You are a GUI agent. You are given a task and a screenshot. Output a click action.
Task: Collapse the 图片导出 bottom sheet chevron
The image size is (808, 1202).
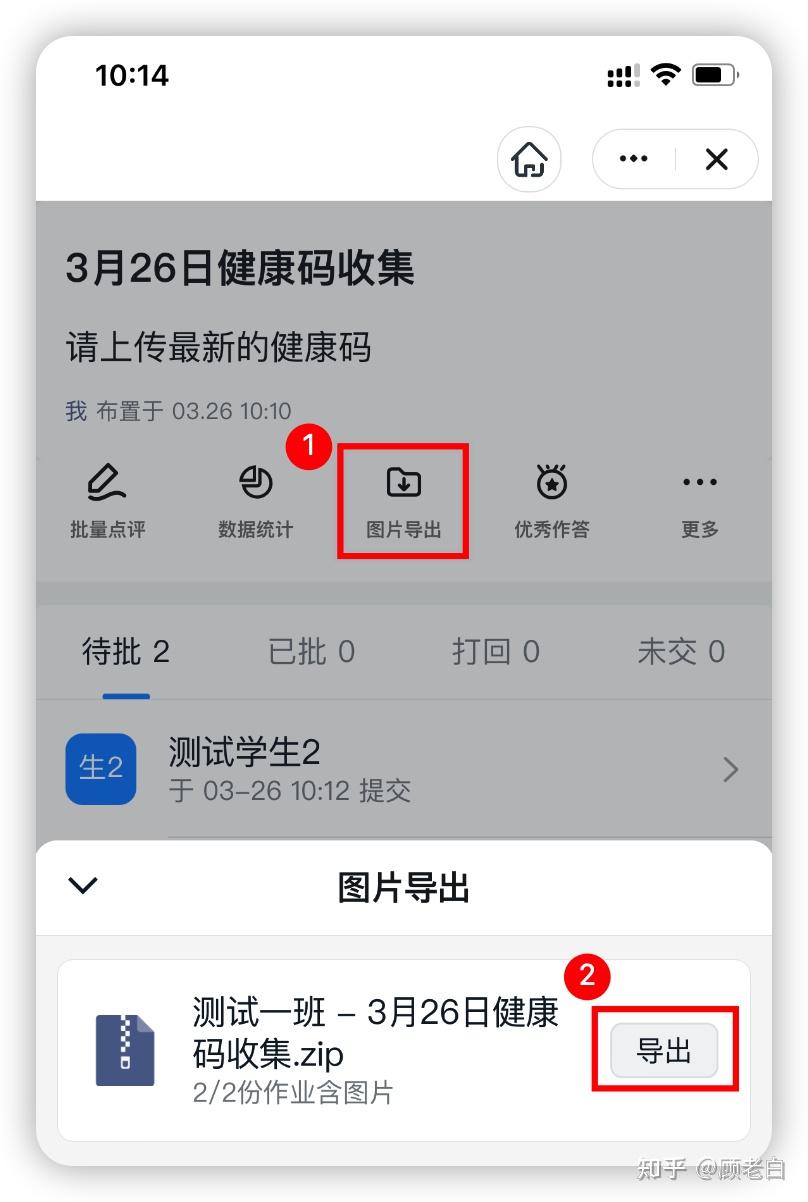pos(84,886)
